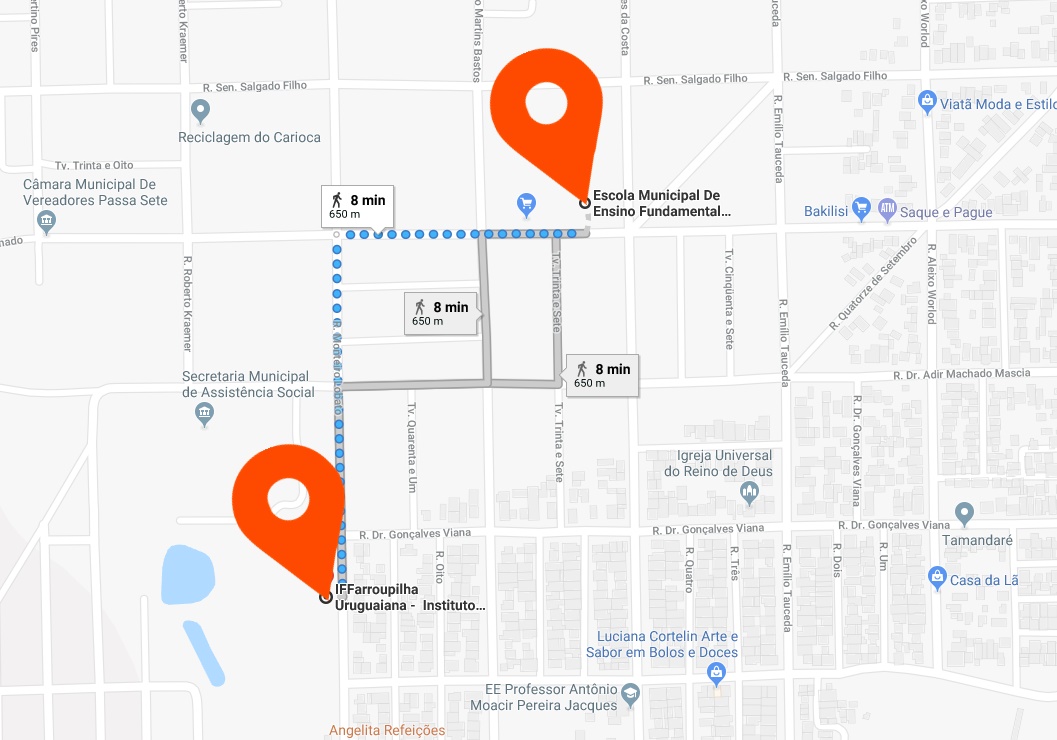Tap the Viatã Moda e Estilo shop marker
This screenshot has height=740, width=1057.
928,102
